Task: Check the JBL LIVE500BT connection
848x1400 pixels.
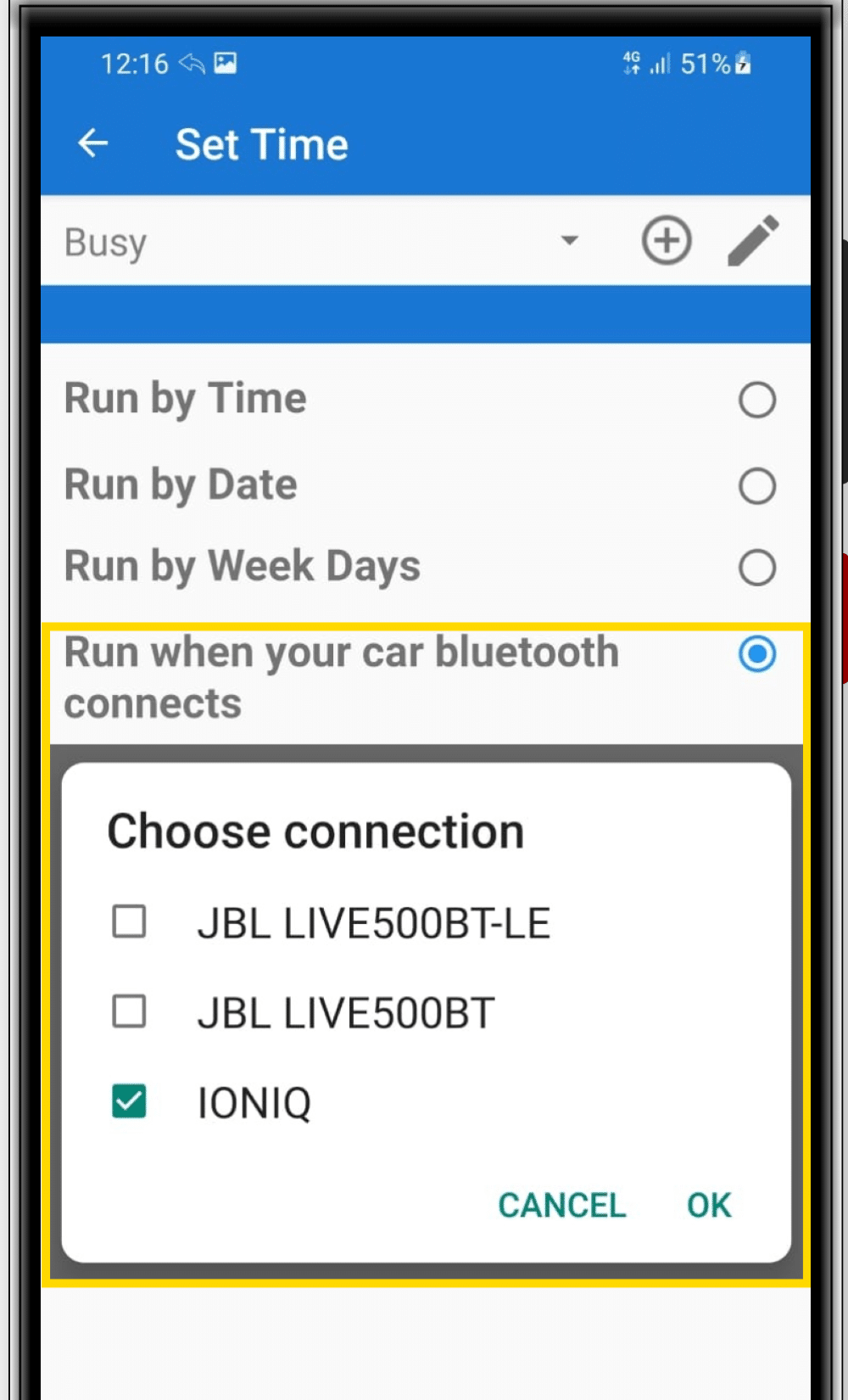Action: tap(129, 1011)
